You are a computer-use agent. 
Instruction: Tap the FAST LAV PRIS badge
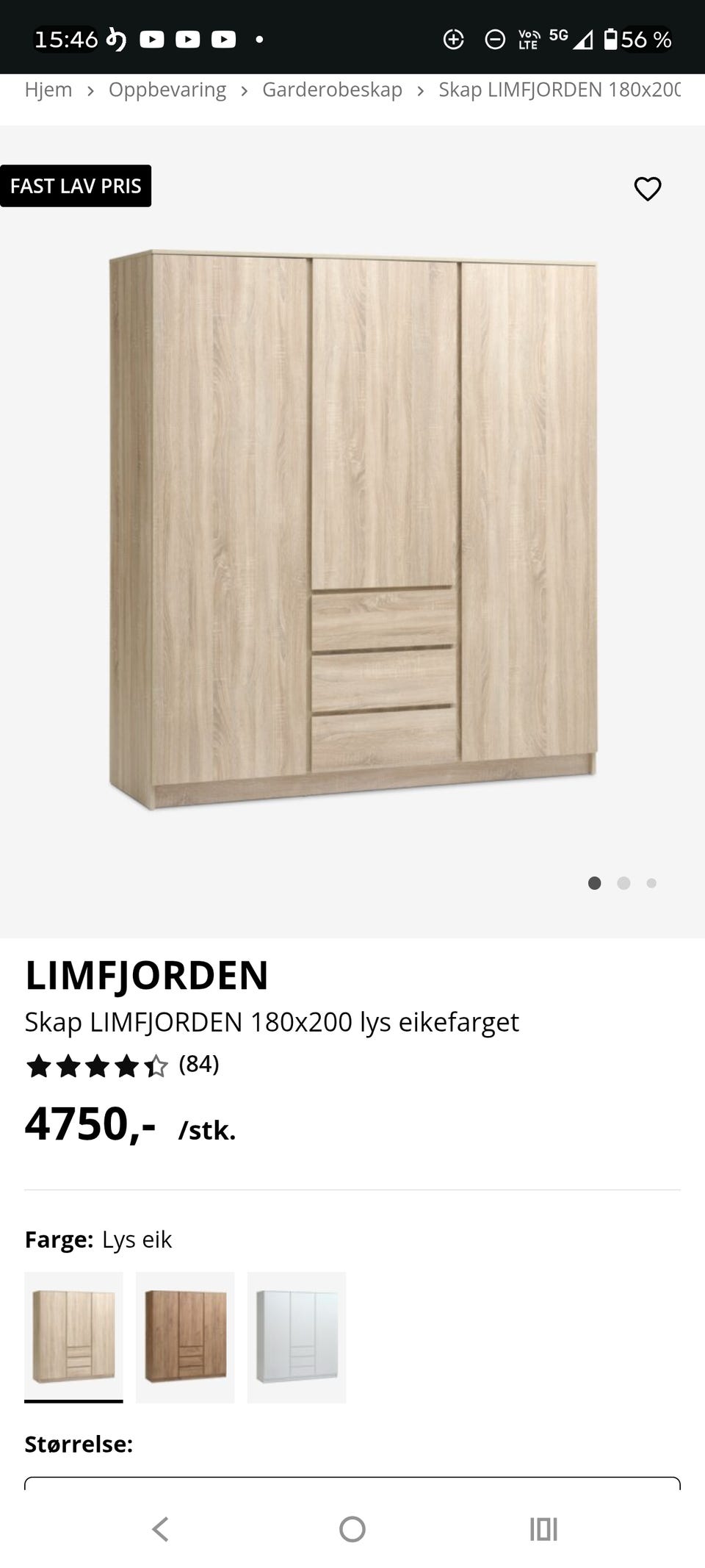[x=76, y=186]
